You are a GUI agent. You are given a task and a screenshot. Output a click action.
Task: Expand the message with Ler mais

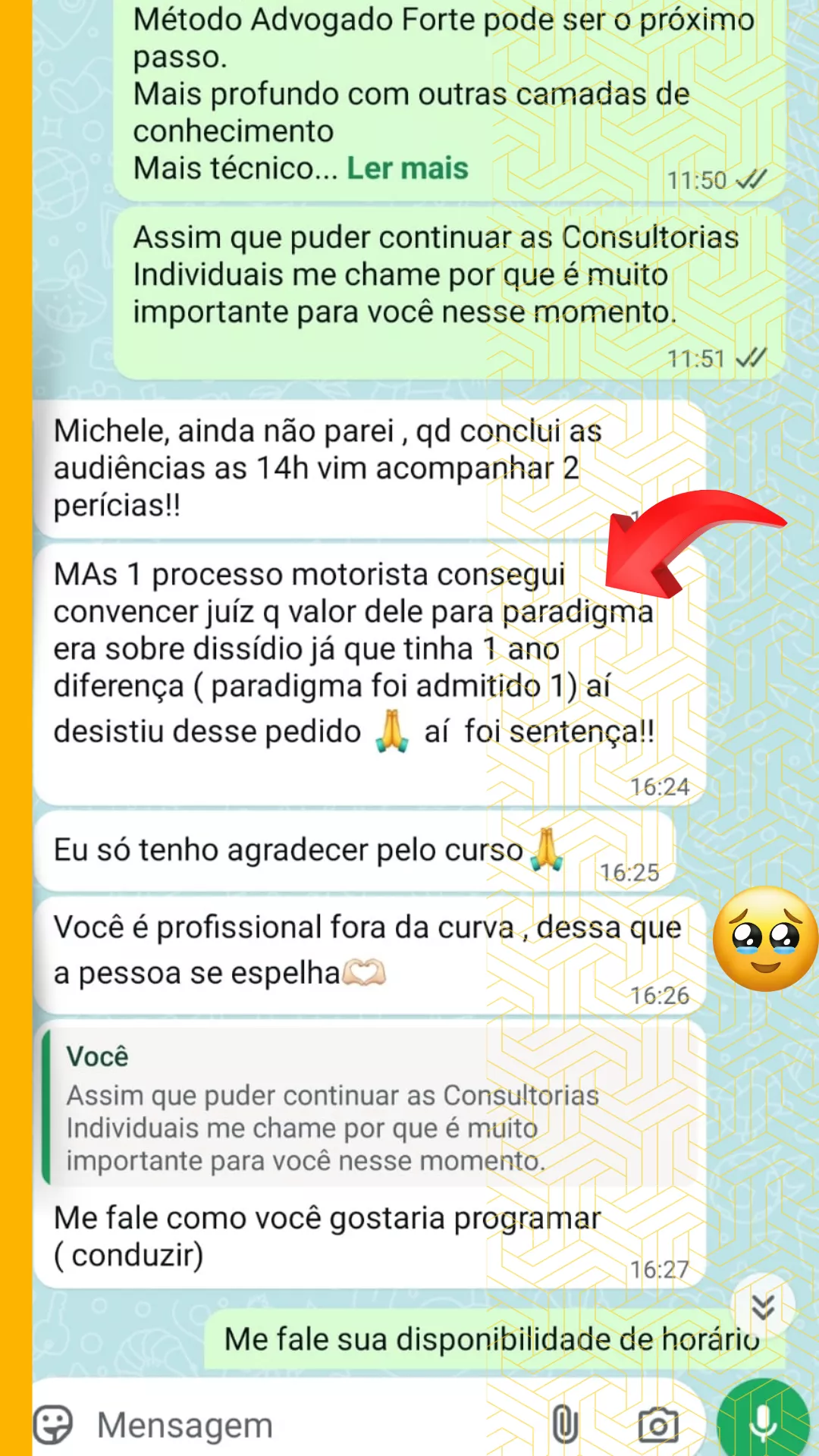click(407, 168)
